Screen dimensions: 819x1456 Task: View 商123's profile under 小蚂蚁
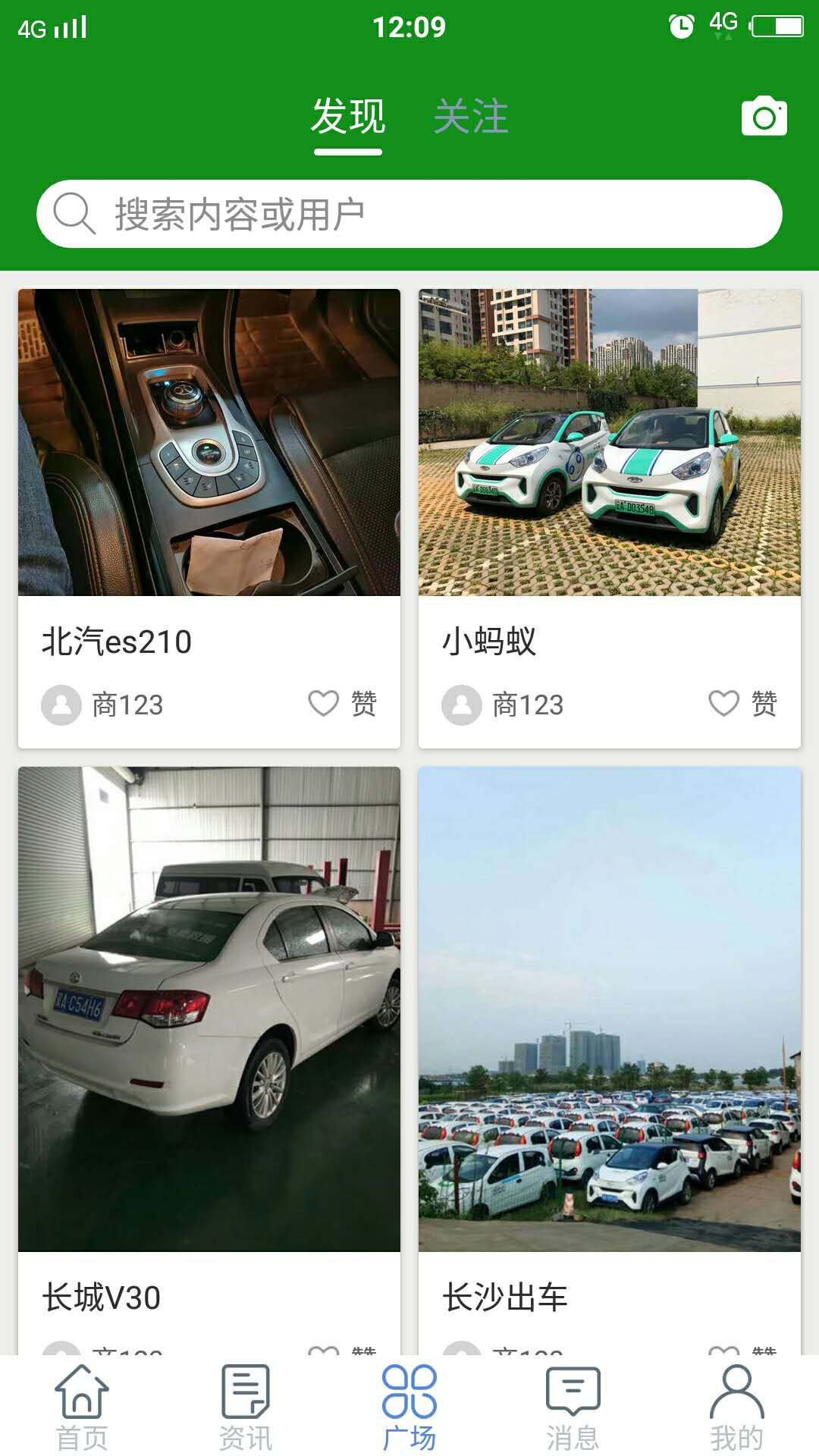point(503,705)
